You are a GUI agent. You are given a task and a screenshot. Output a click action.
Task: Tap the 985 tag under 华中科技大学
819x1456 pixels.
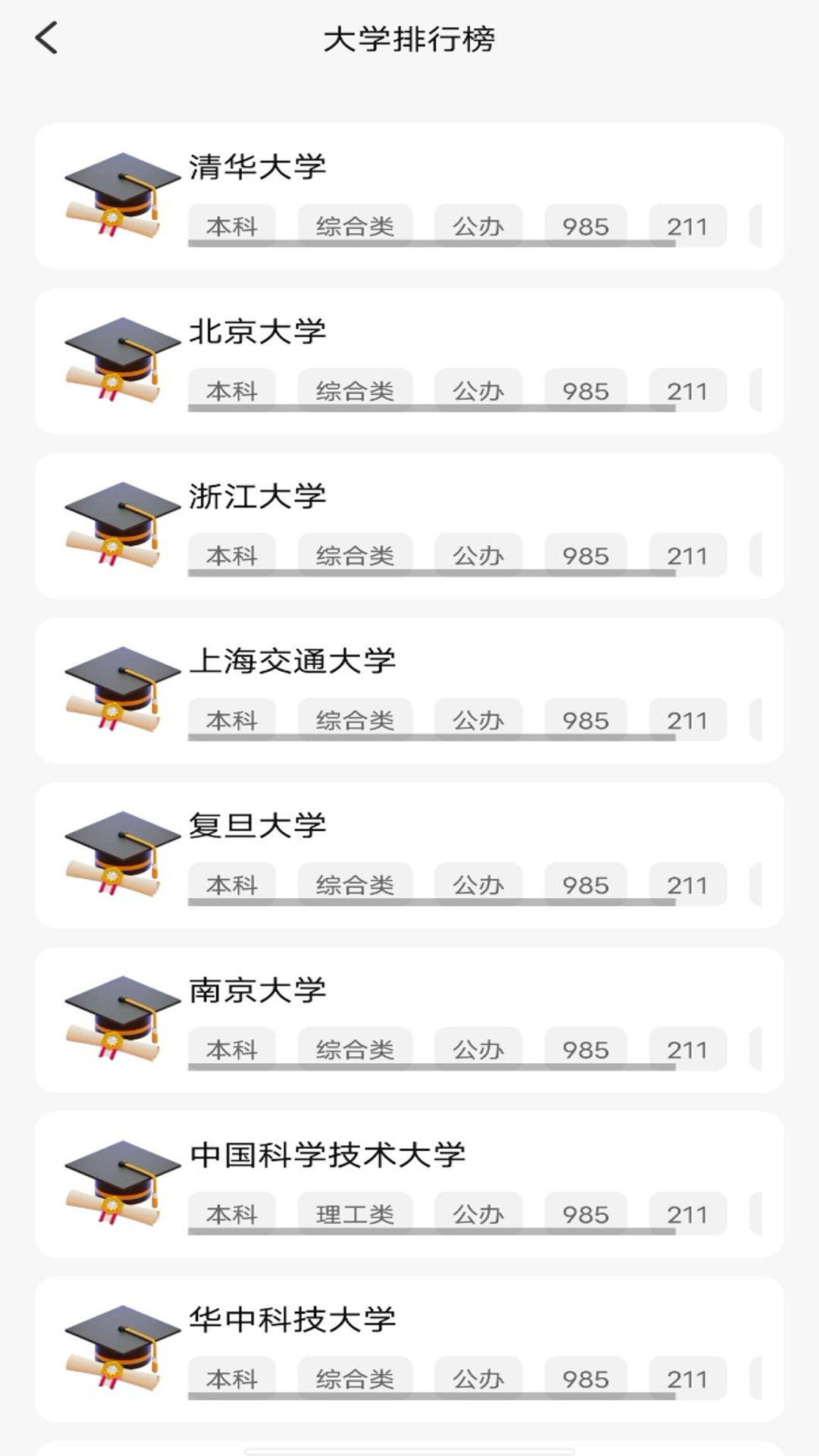586,1376
